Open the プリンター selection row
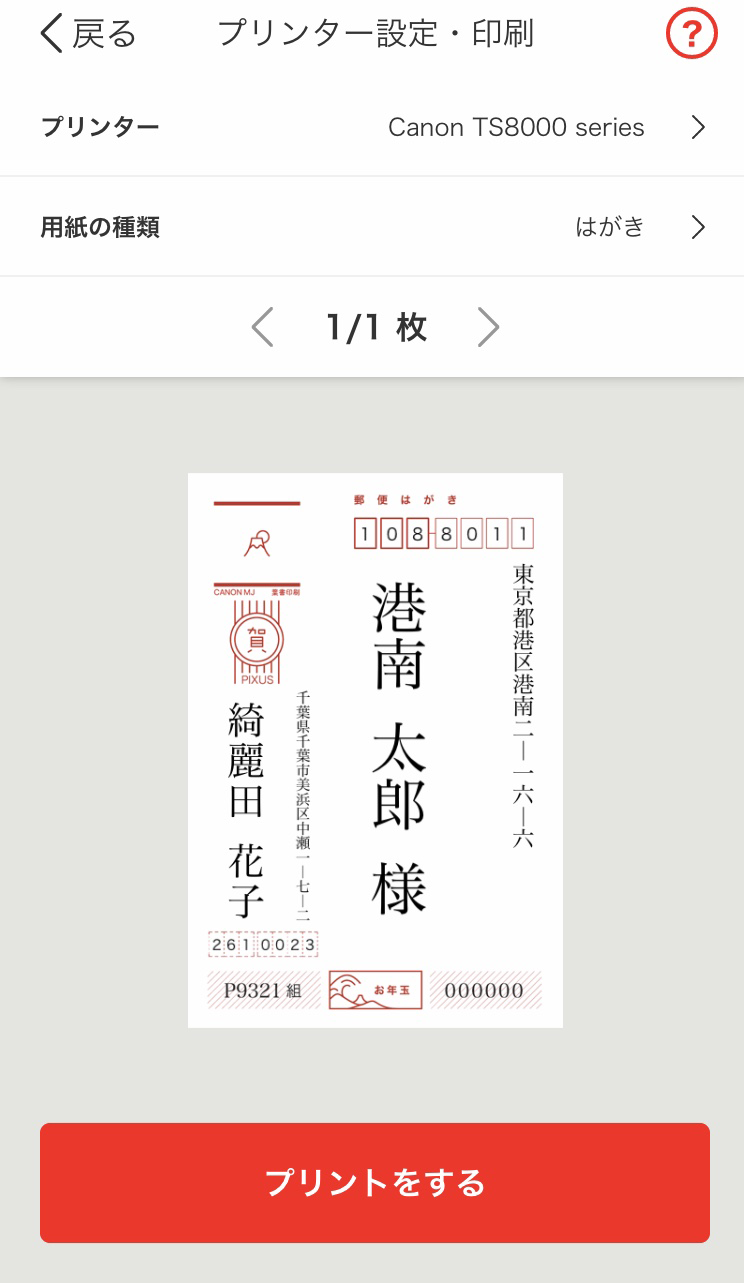 coord(372,128)
